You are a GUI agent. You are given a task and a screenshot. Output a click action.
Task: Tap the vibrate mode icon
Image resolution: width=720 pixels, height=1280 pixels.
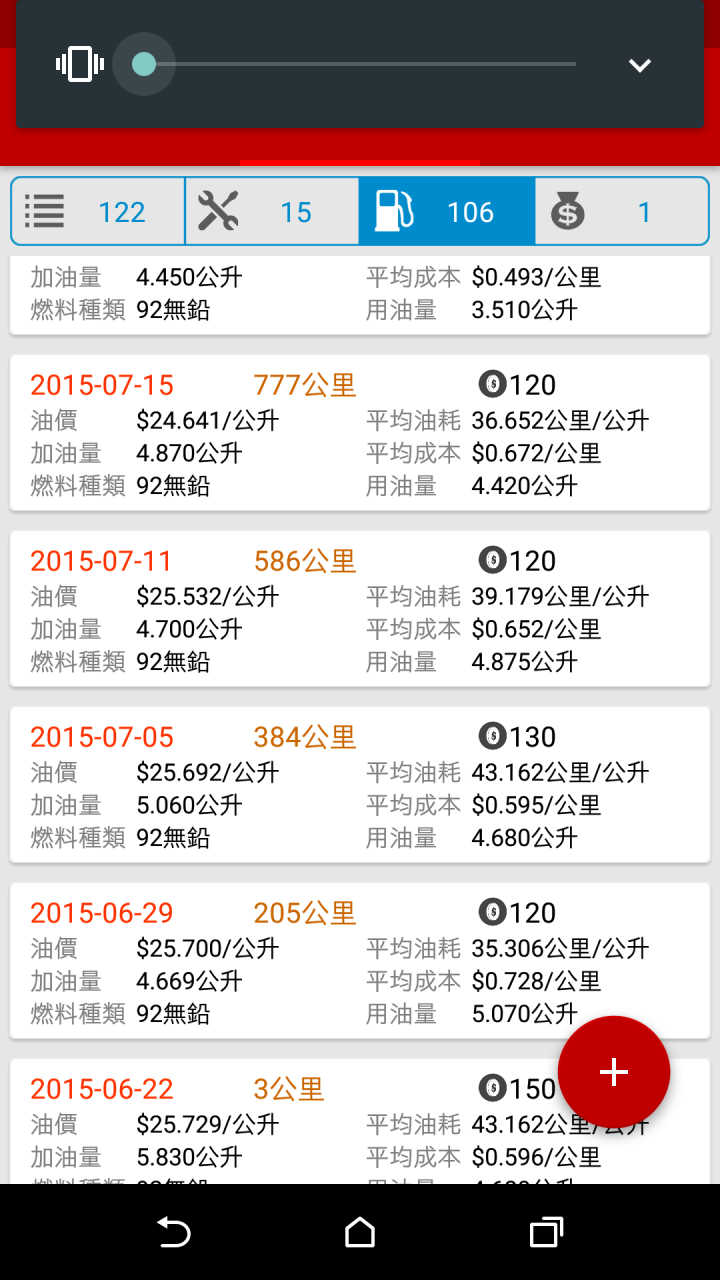click(x=80, y=65)
